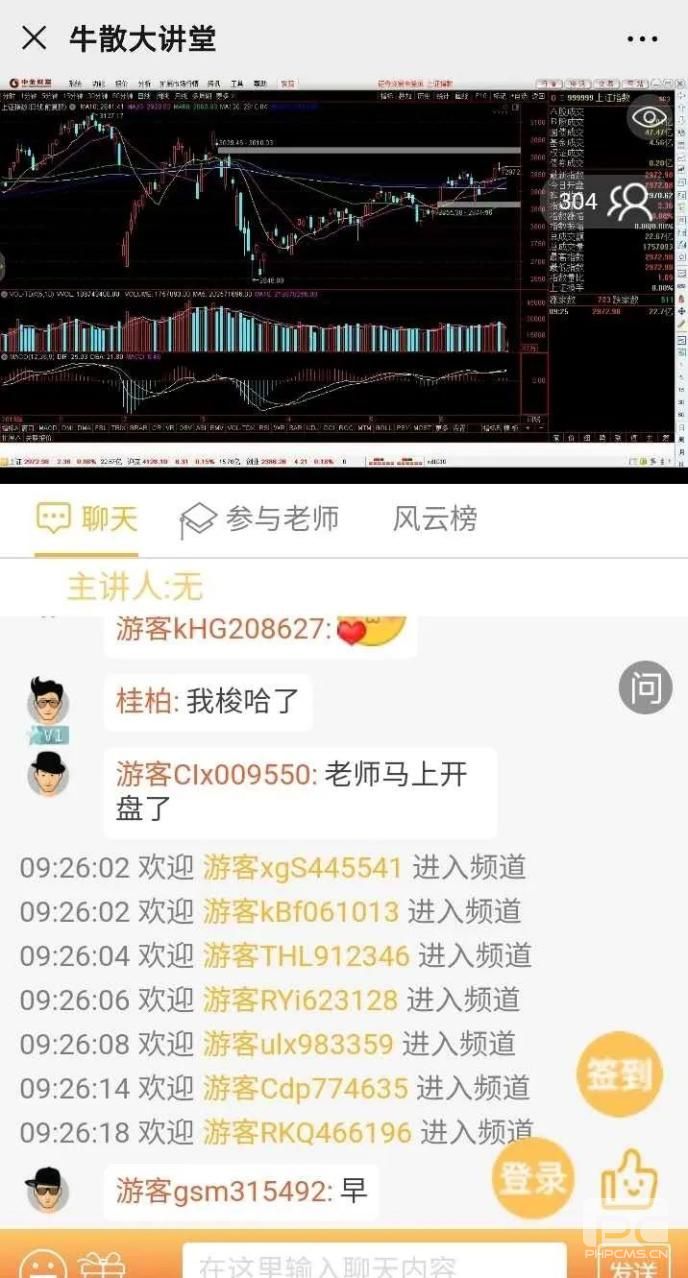
Task: Tap the 问 question button
Action: coord(645,688)
